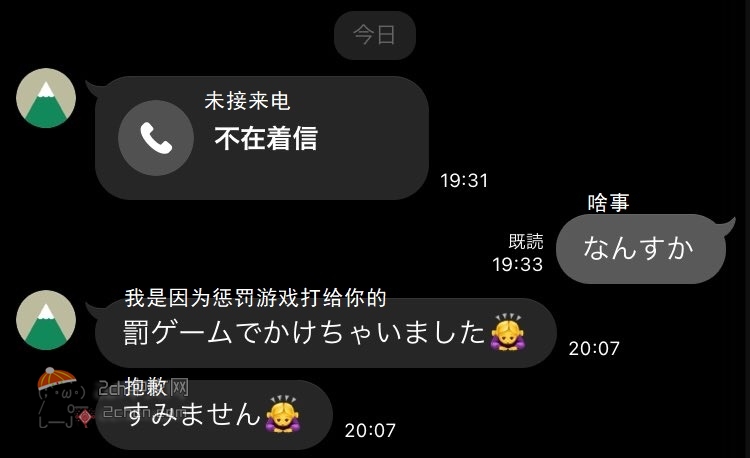Tap the missed call bubble to call back
The height and width of the screenshot is (458, 750).
pos(262,138)
